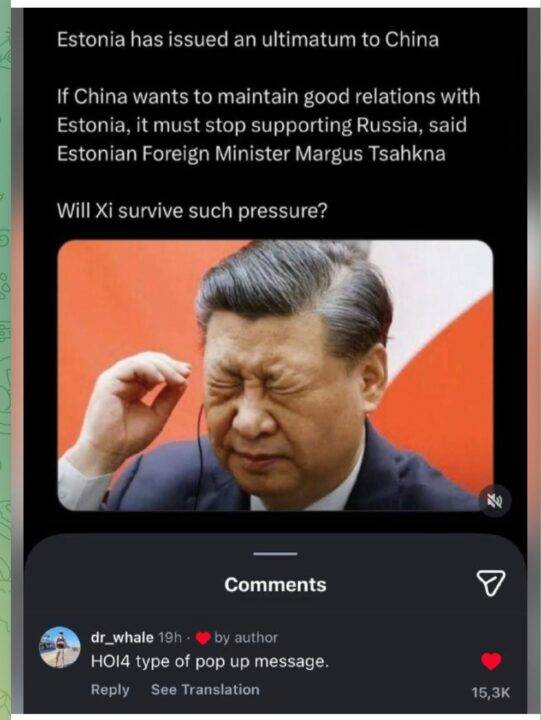The width and height of the screenshot is (541, 720).
Task: Open dr_whale's profile picture
Action: (59, 647)
